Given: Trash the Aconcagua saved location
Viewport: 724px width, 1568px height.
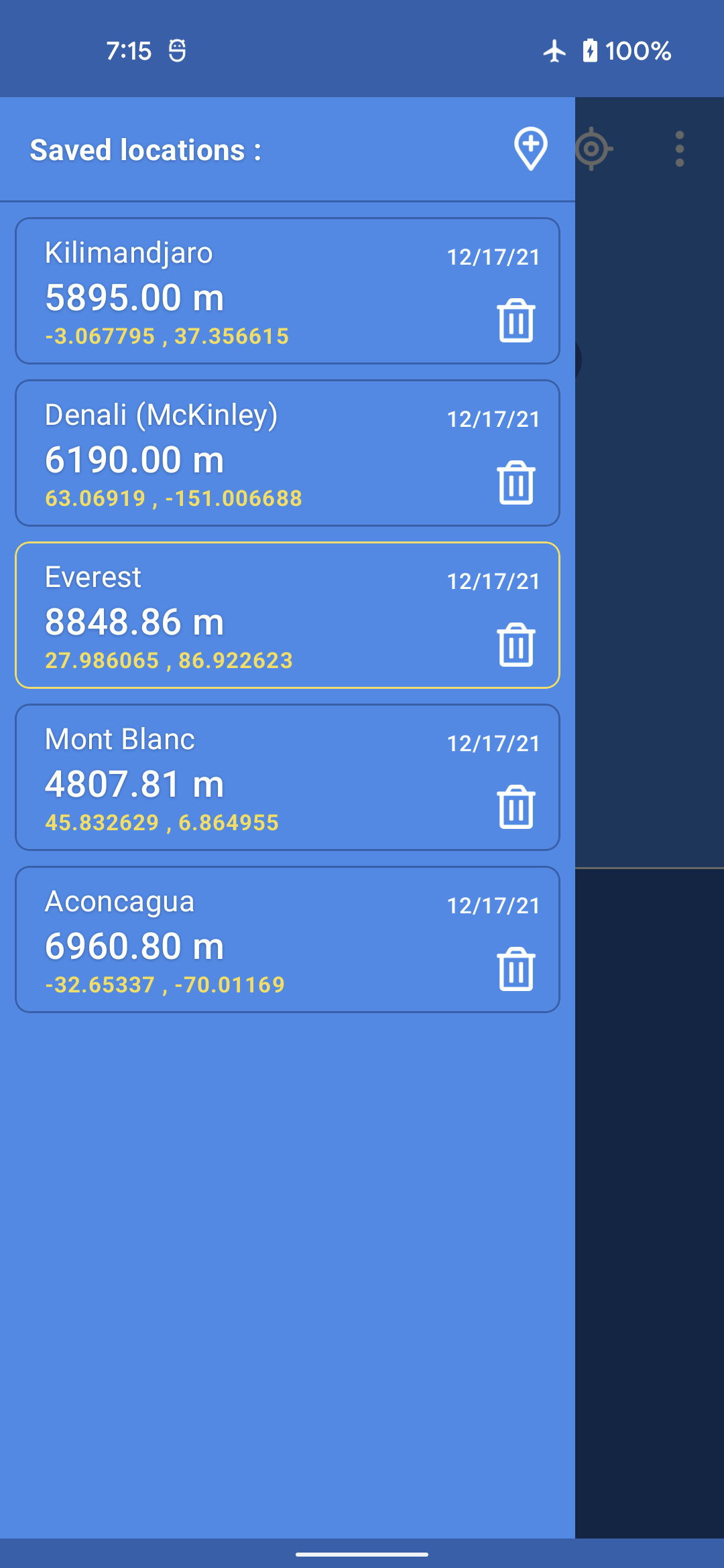Looking at the screenshot, I should (516, 970).
